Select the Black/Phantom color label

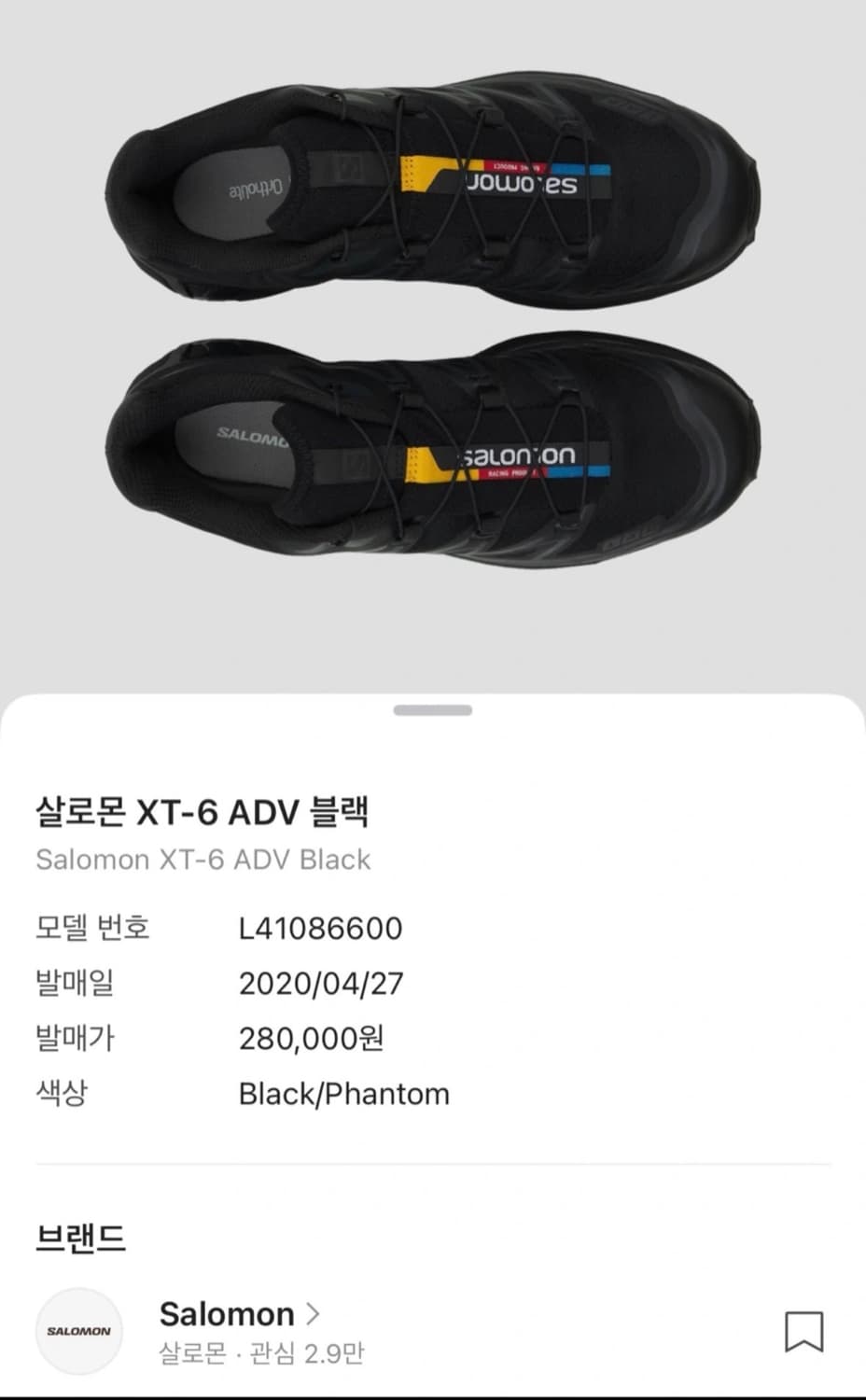click(344, 1093)
